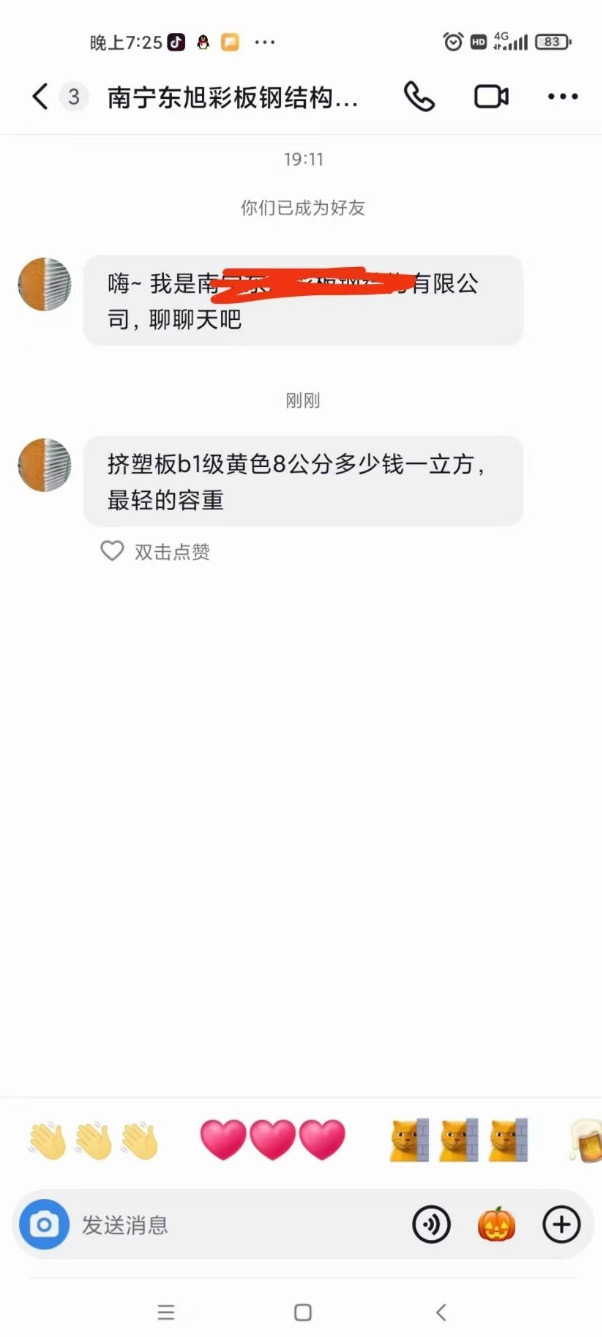Switch to voice message input
This screenshot has height=1337, width=602.
pos(431,1224)
